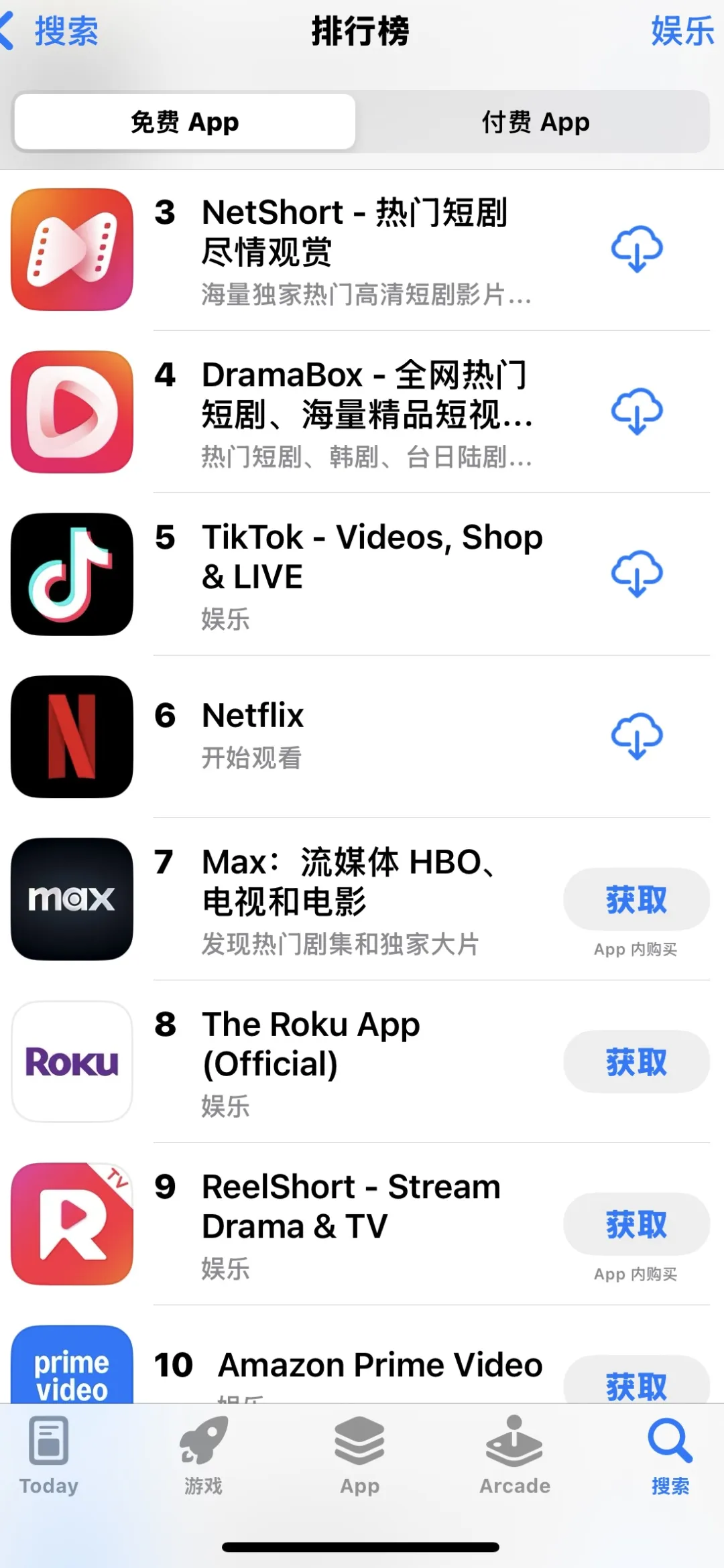Select the 免费 App tab

(x=185, y=122)
